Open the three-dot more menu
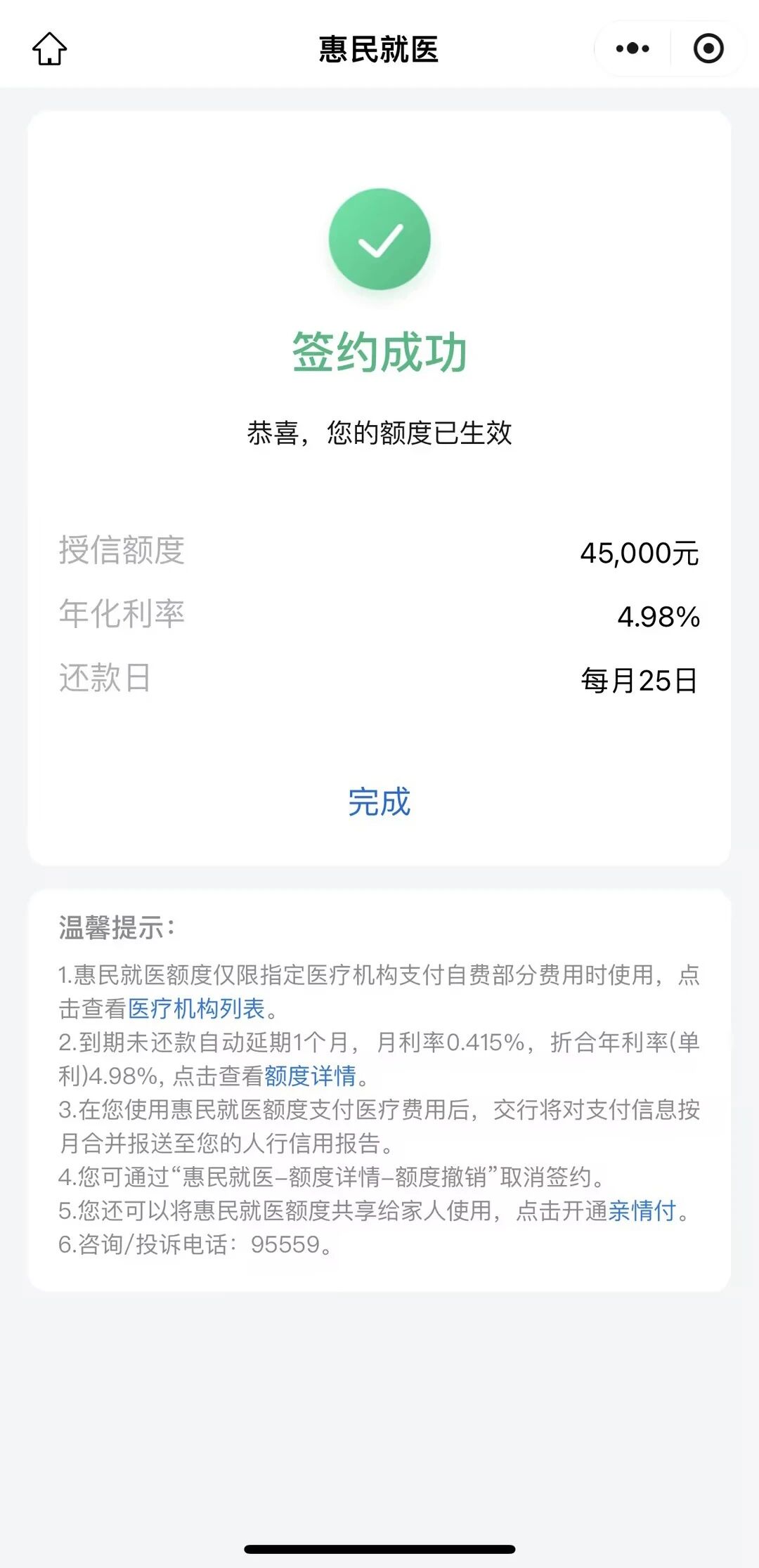Image resolution: width=759 pixels, height=1568 pixels. pyautogui.click(x=632, y=48)
